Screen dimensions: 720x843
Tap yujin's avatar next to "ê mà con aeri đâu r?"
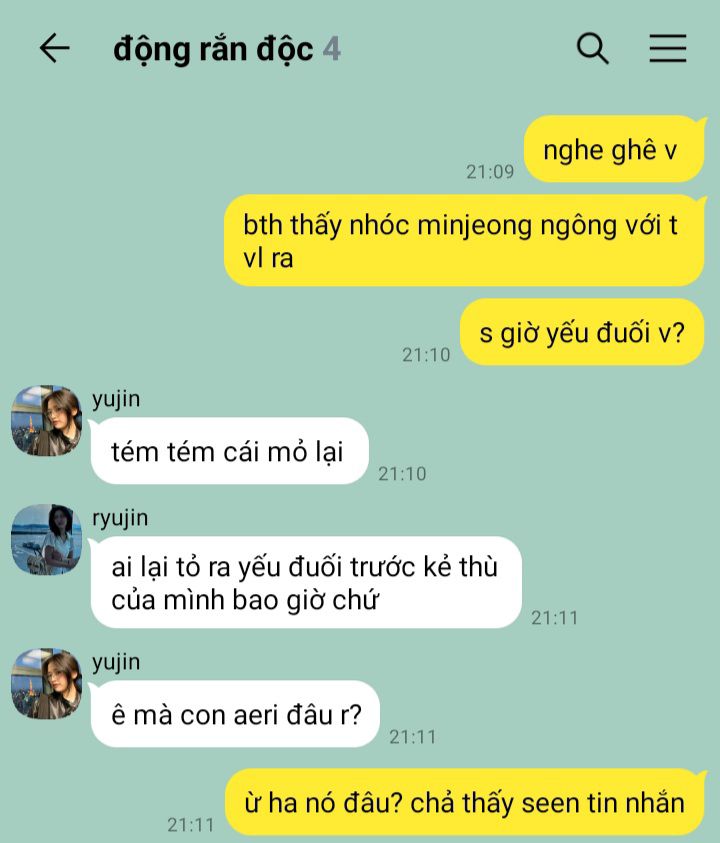tap(46, 684)
